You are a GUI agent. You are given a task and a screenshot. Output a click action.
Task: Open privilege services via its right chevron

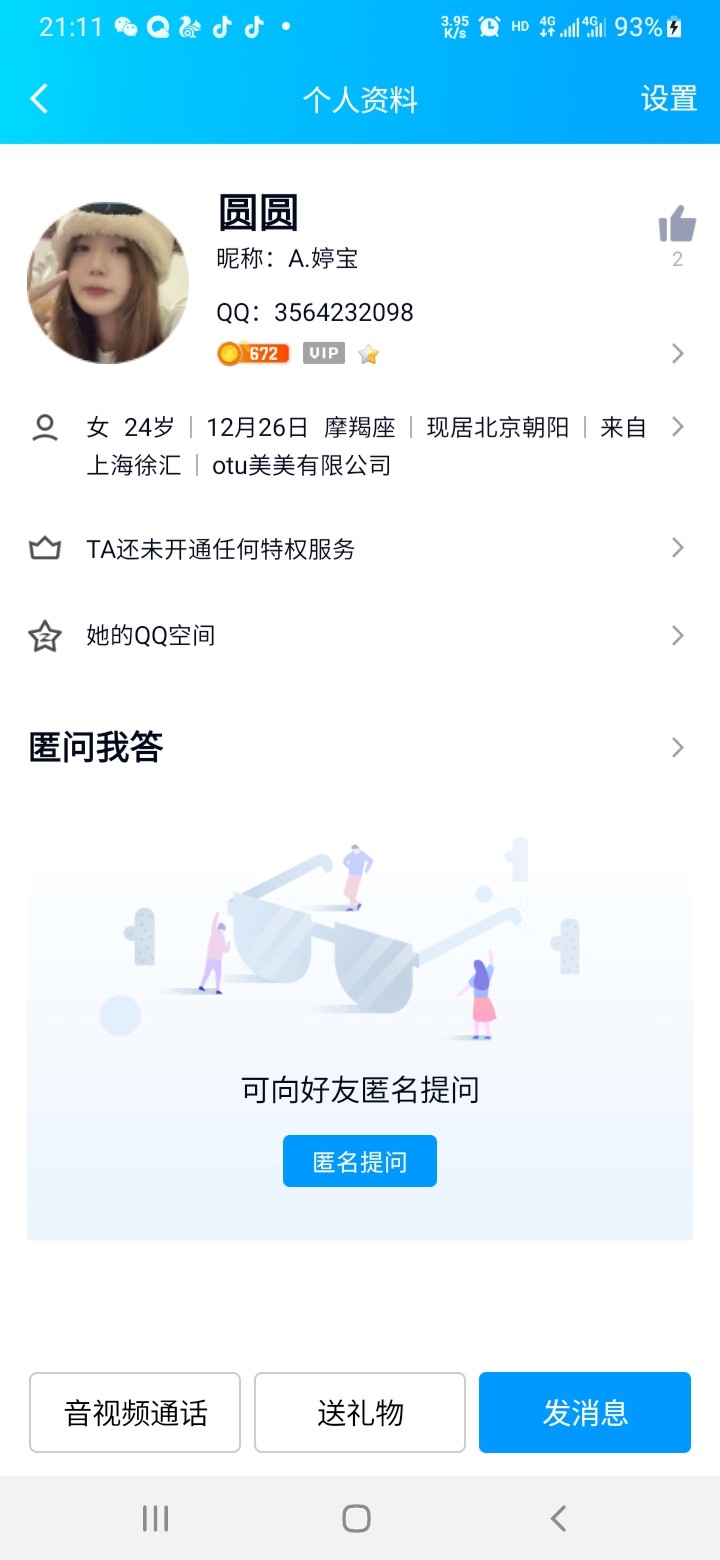click(x=677, y=547)
